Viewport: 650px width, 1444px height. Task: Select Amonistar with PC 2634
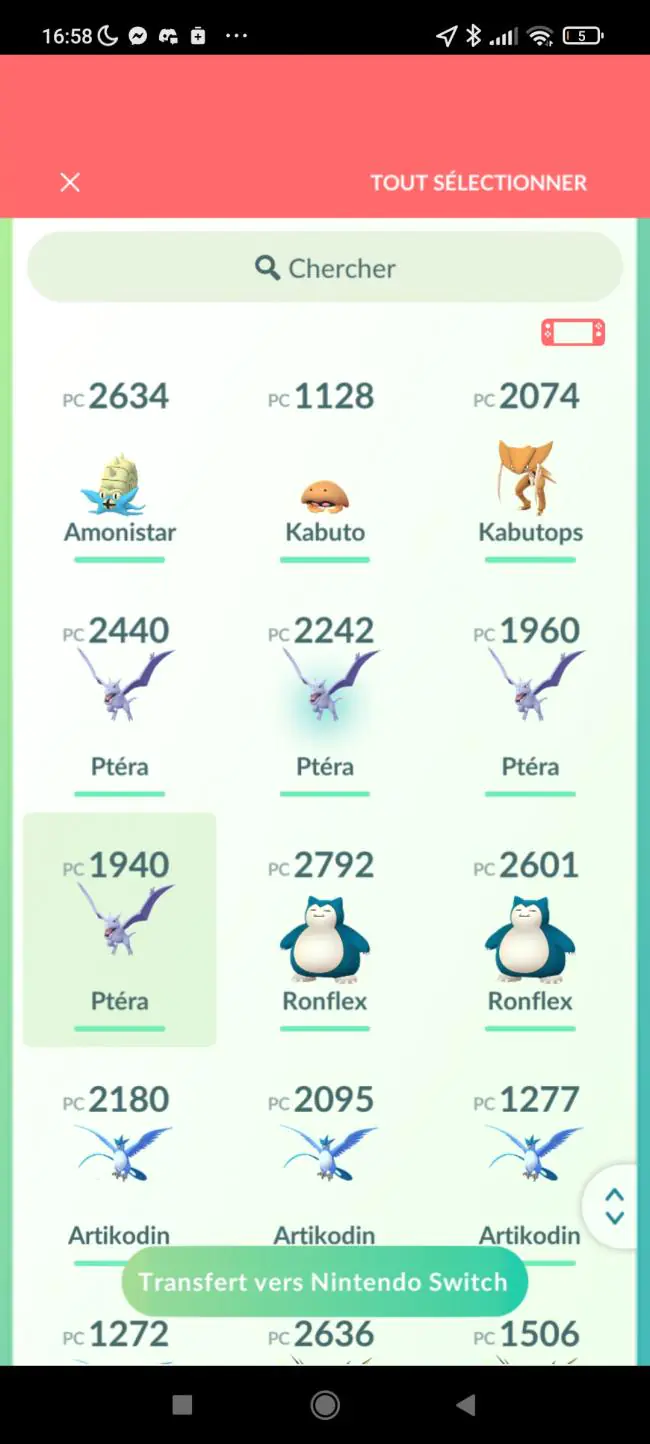[120, 464]
